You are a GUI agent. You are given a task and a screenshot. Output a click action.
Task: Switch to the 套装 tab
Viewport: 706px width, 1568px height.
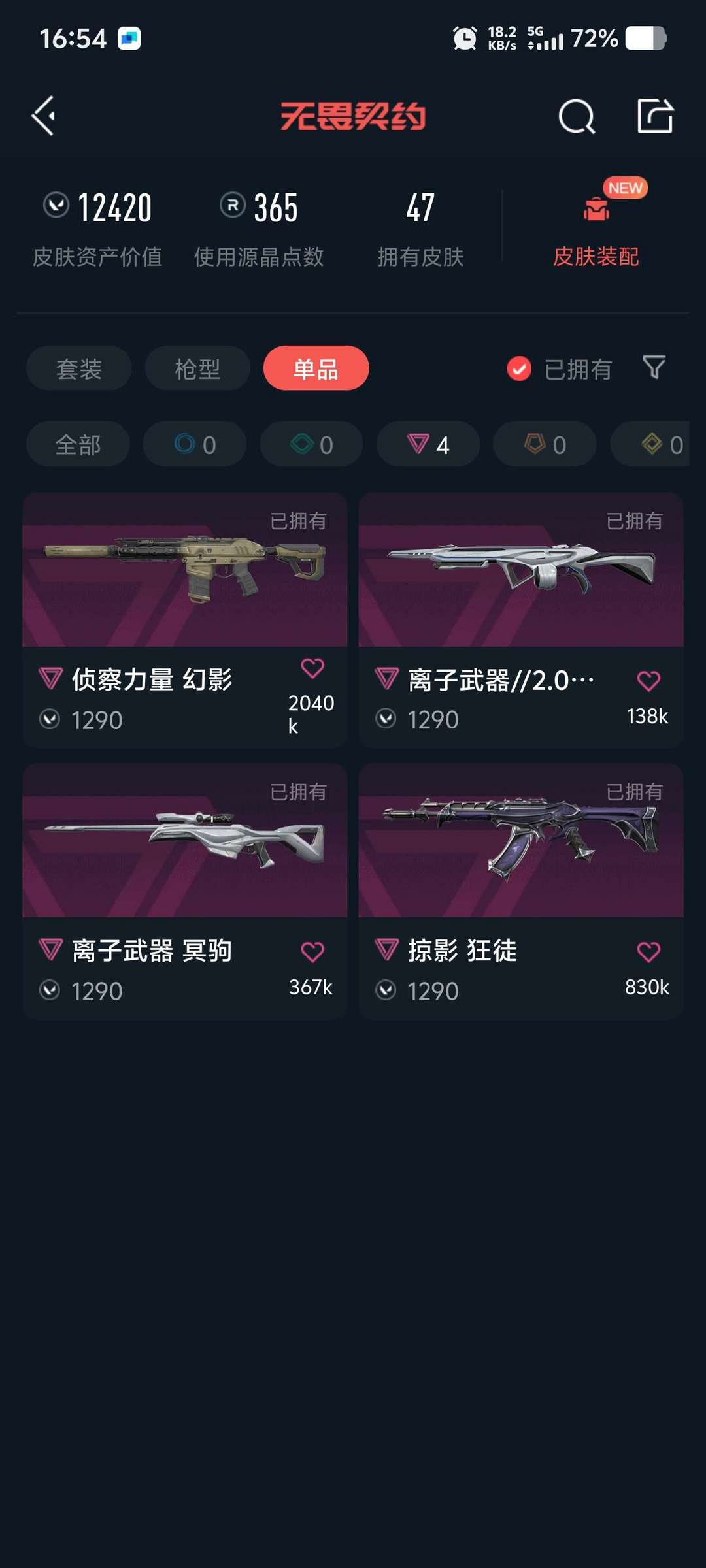[79, 368]
